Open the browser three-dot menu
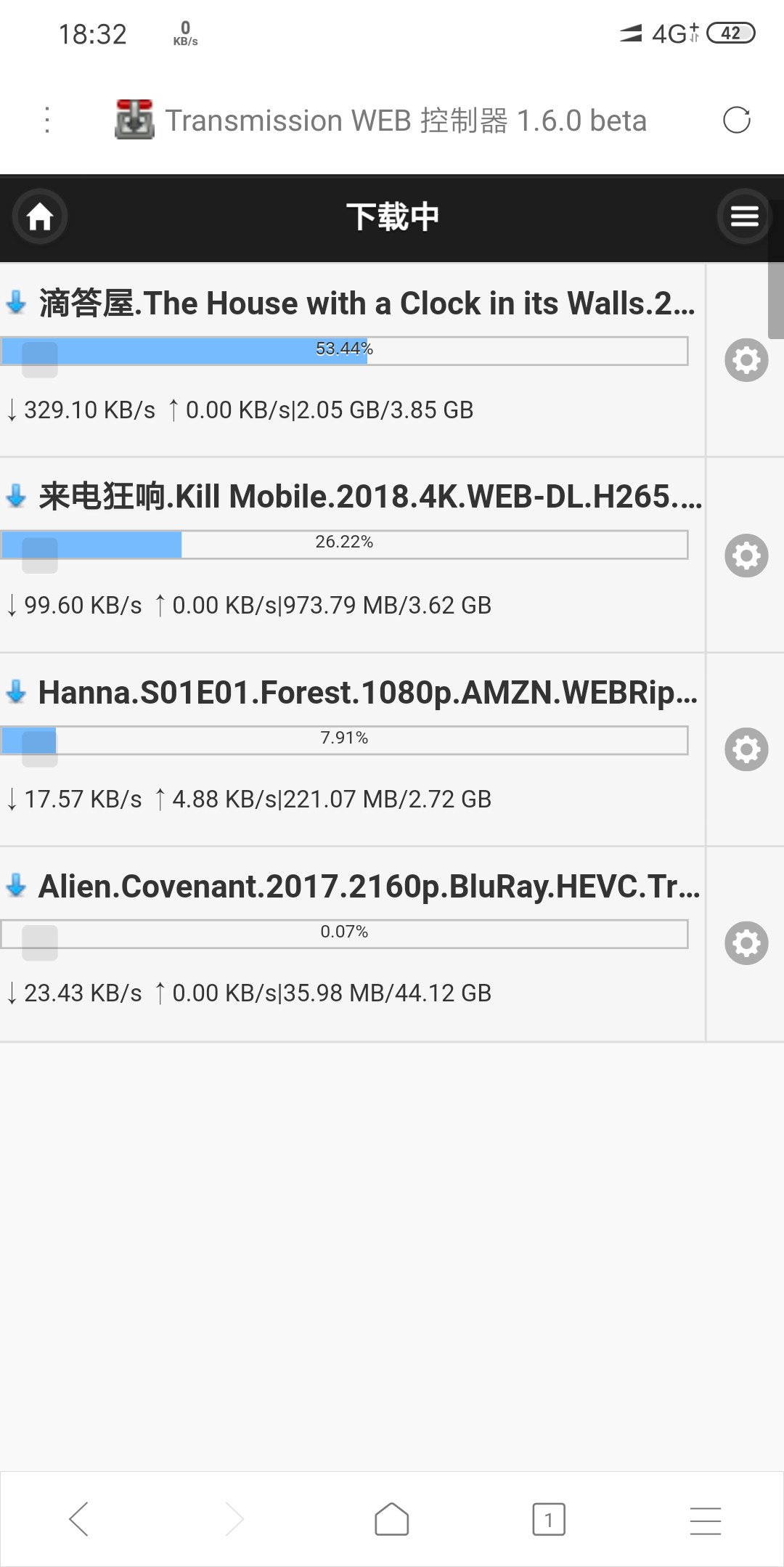784x1567 pixels. click(x=47, y=120)
